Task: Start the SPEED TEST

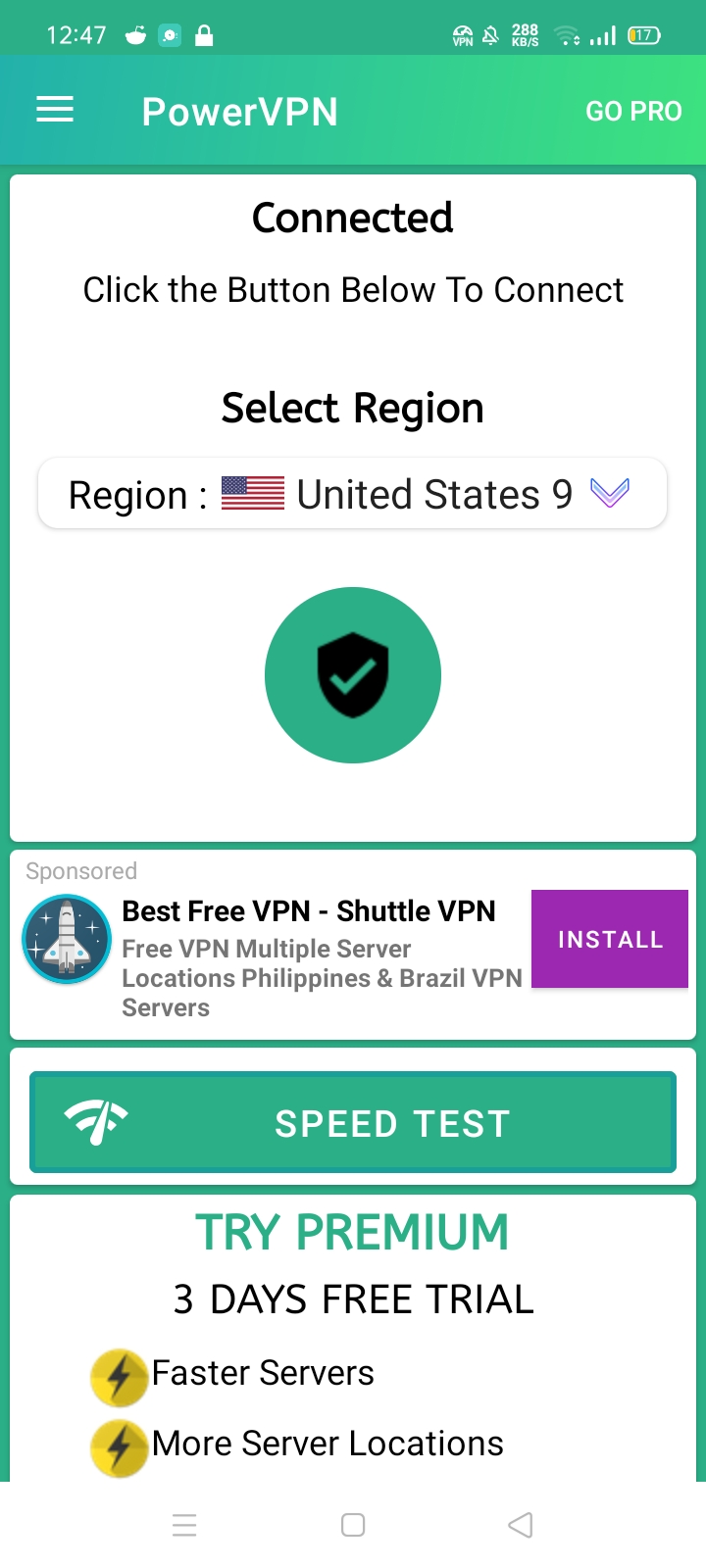Action: click(353, 1122)
